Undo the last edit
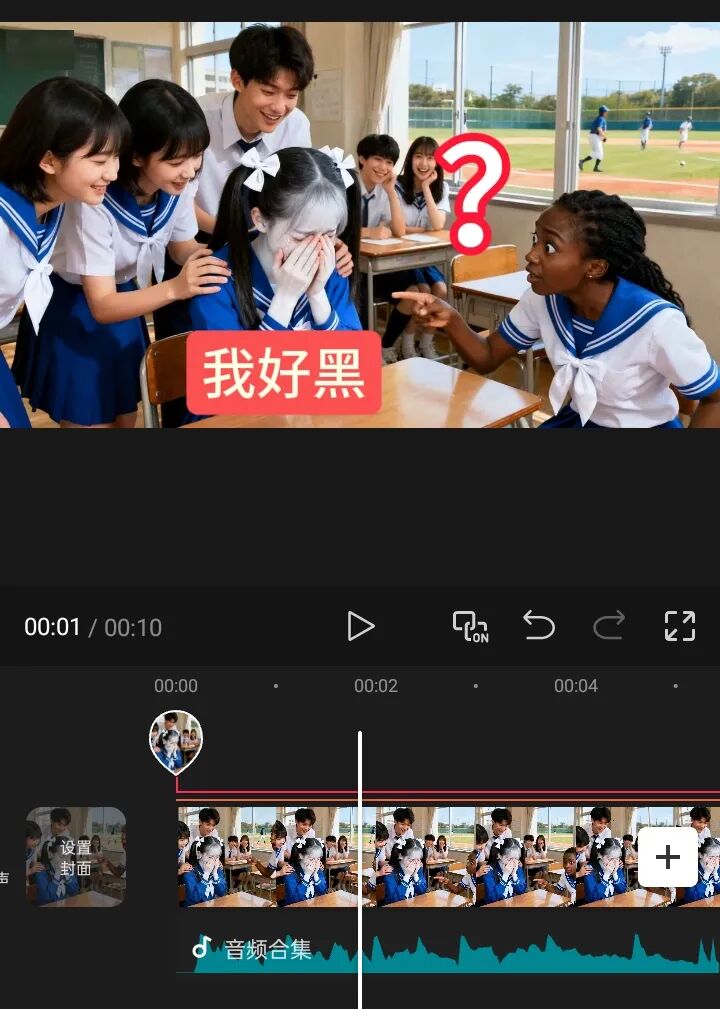 click(539, 627)
